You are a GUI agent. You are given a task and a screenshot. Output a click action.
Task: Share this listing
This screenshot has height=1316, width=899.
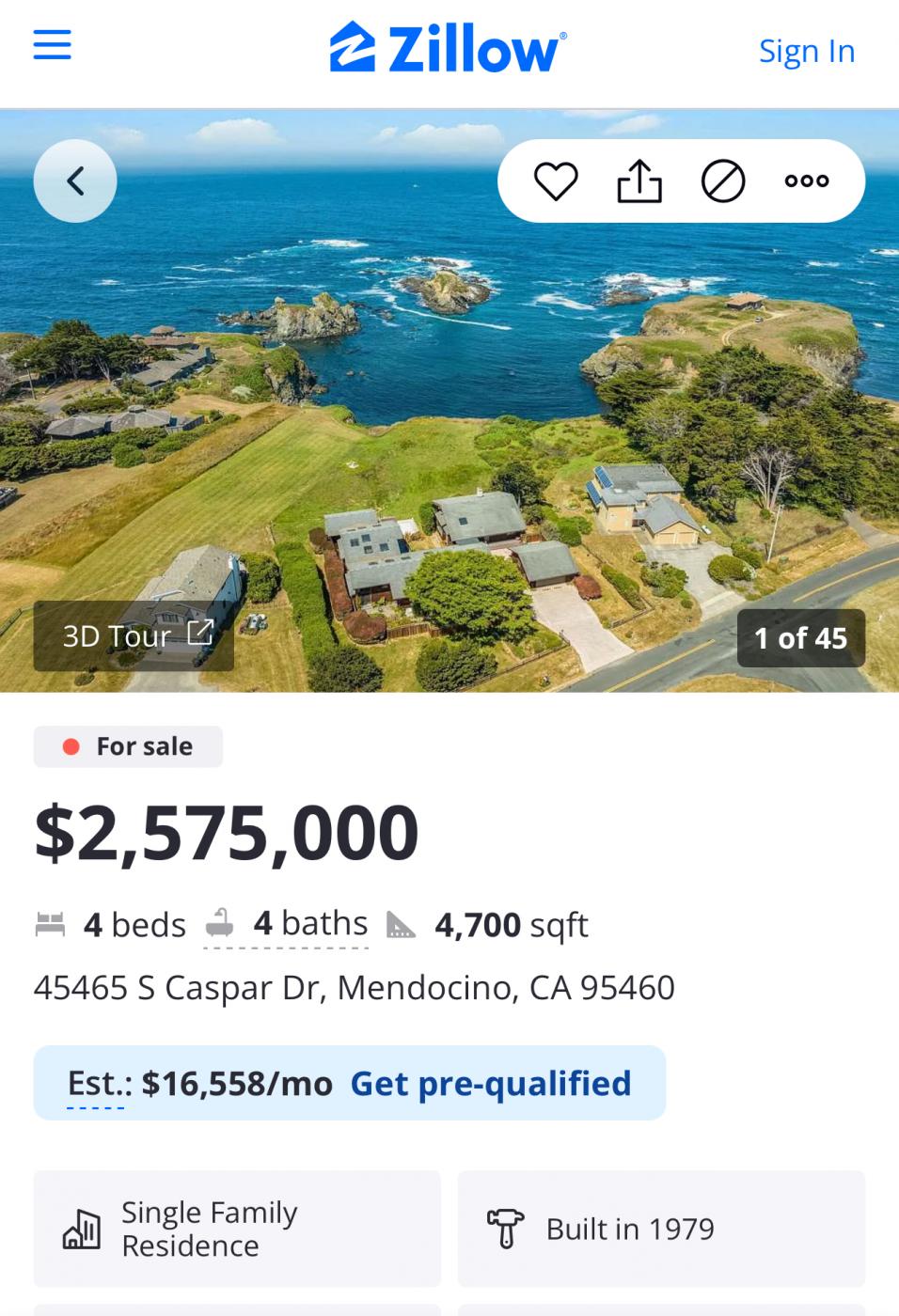[639, 180]
